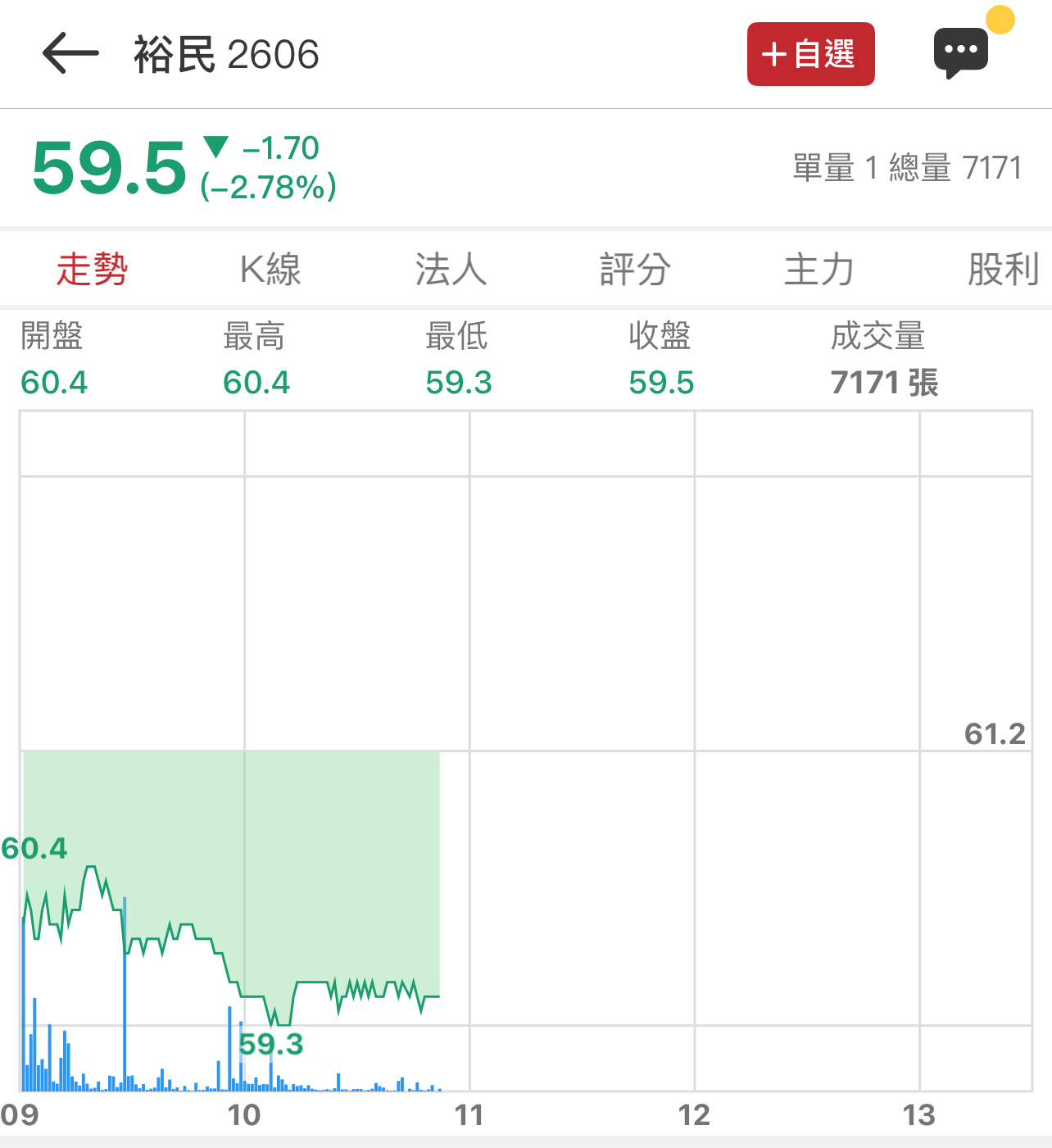
Task: Switch to the K線 chart tab
Action: tap(270, 270)
